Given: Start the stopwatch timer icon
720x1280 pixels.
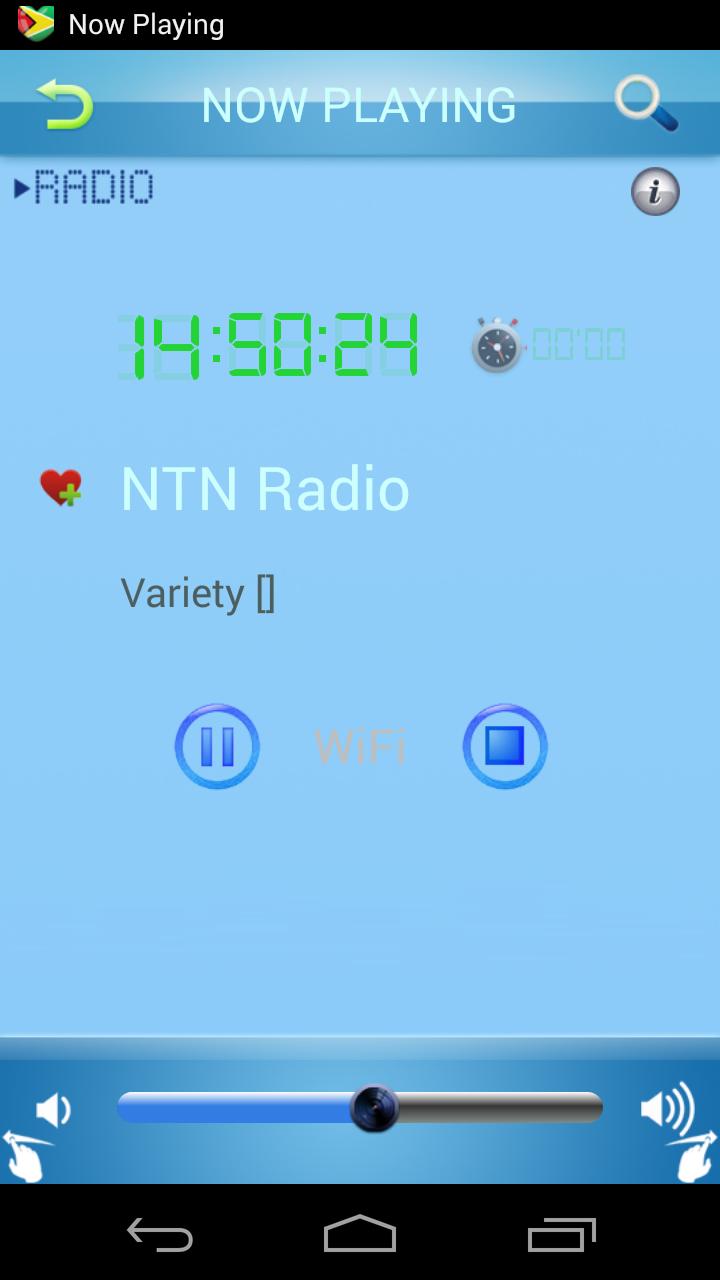Looking at the screenshot, I should 494,344.
